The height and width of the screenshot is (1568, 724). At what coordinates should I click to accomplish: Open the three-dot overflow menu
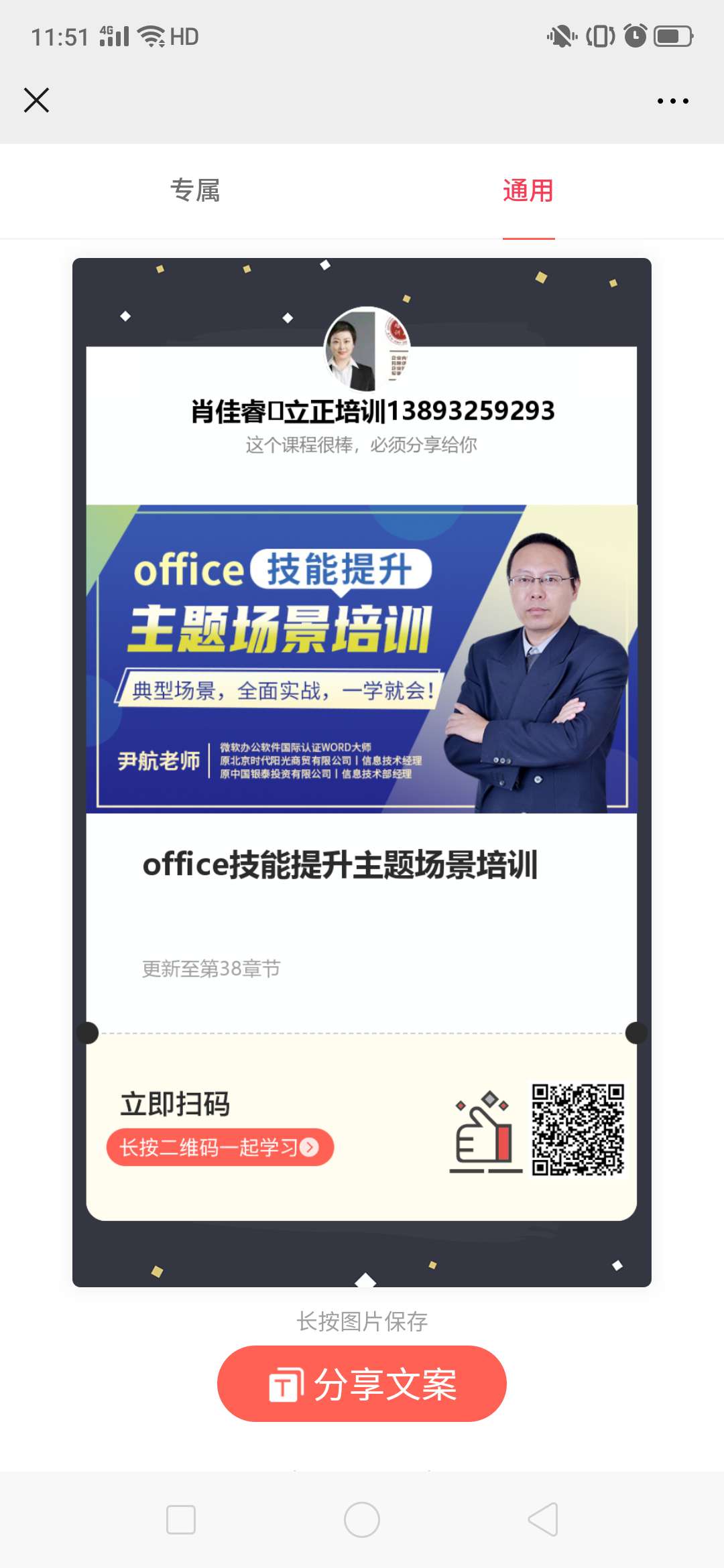coord(672,101)
